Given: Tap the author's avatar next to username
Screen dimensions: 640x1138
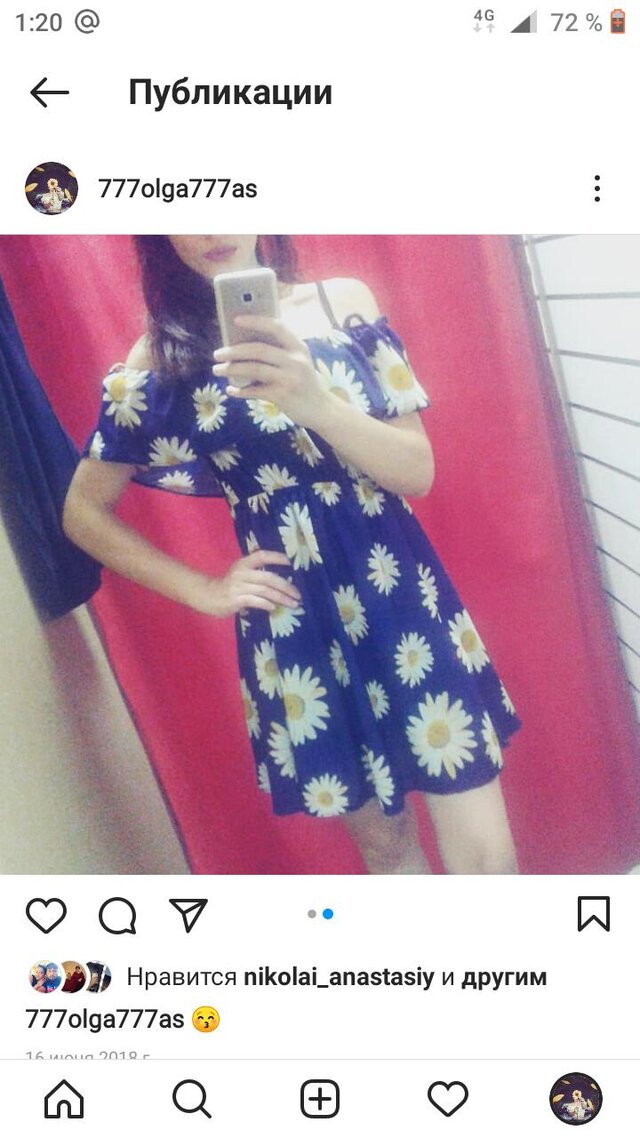Looking at the screenshot, I should click(51, 188).
